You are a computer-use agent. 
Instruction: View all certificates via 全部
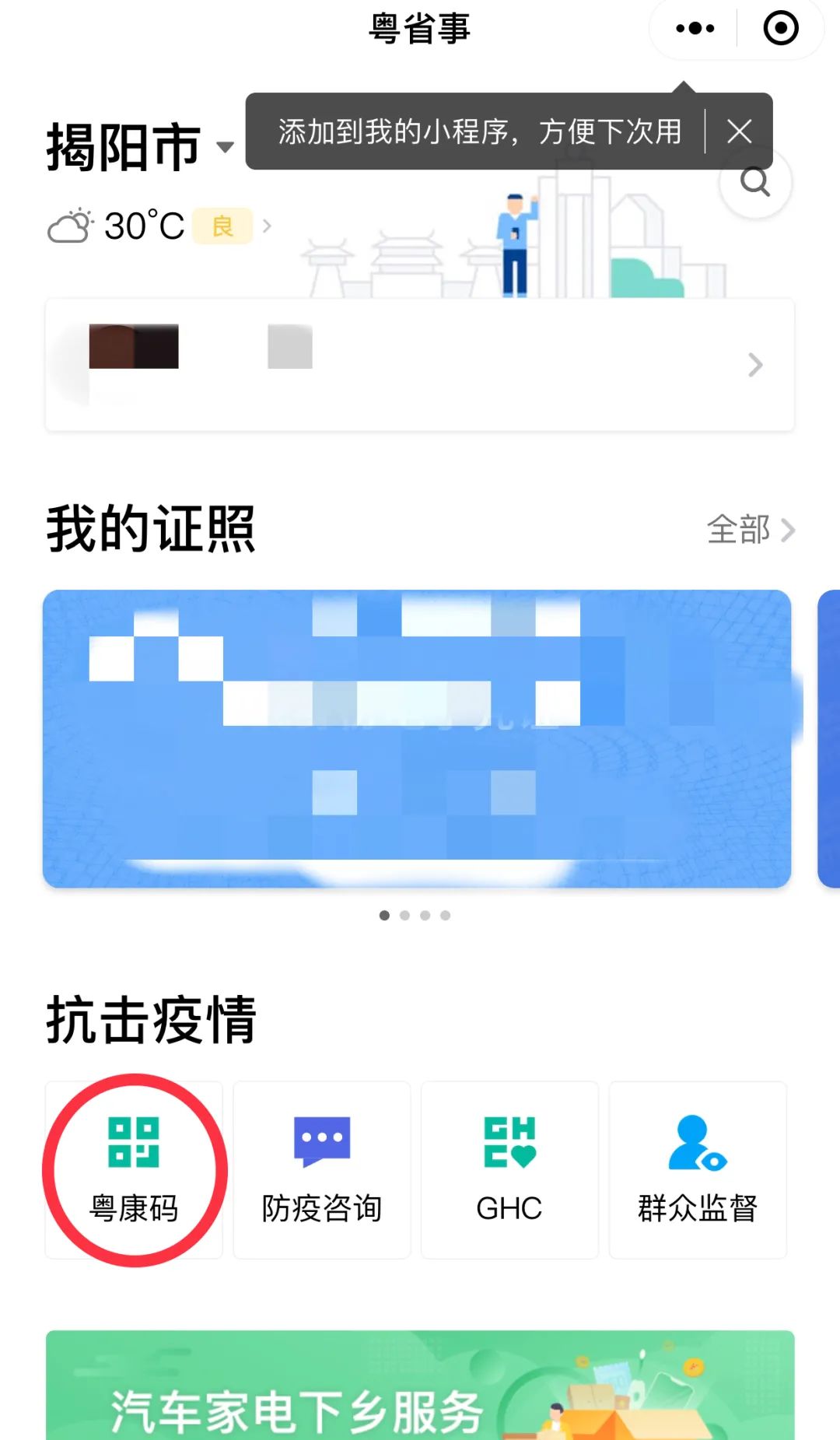click(750, 530)
